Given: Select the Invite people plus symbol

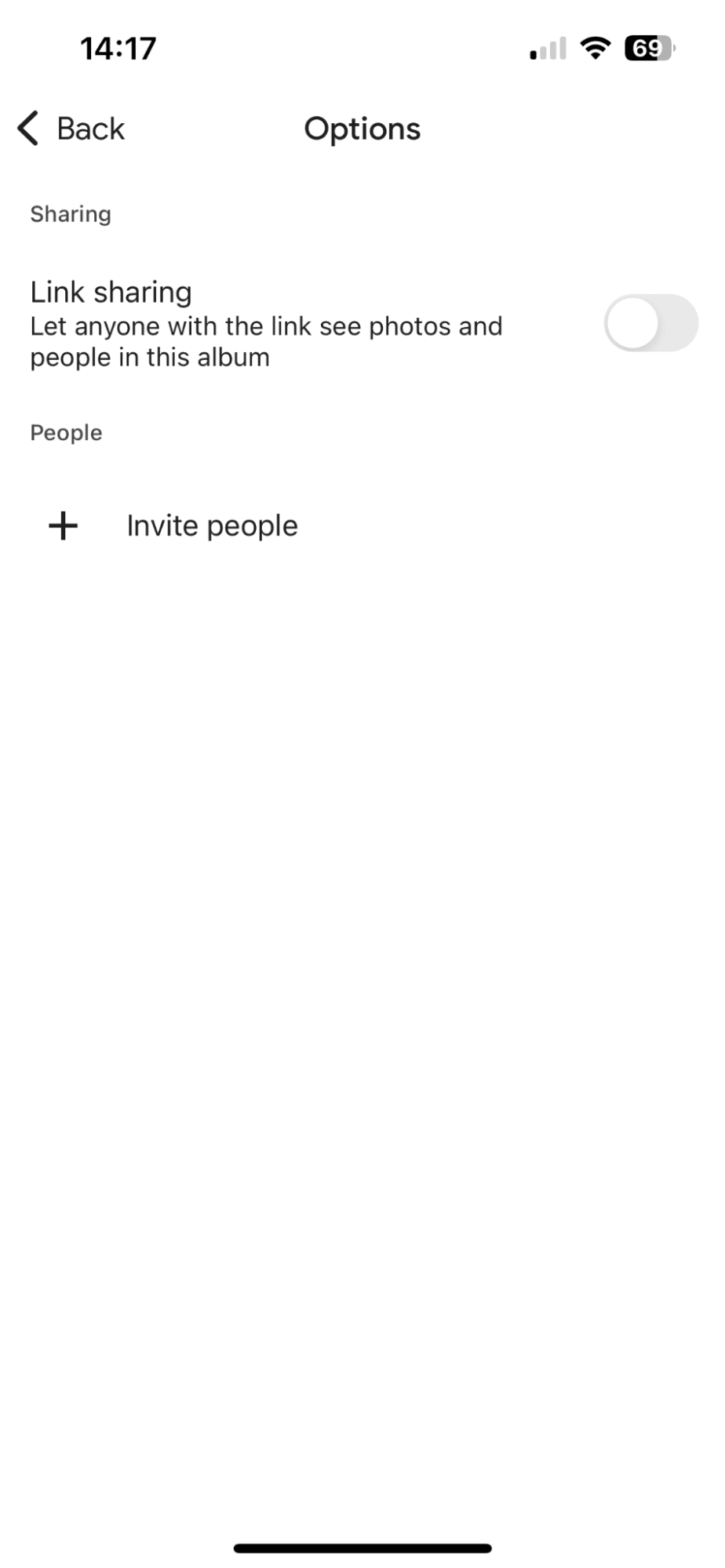Looking at the screenshot, I should (x=62, y=526).
